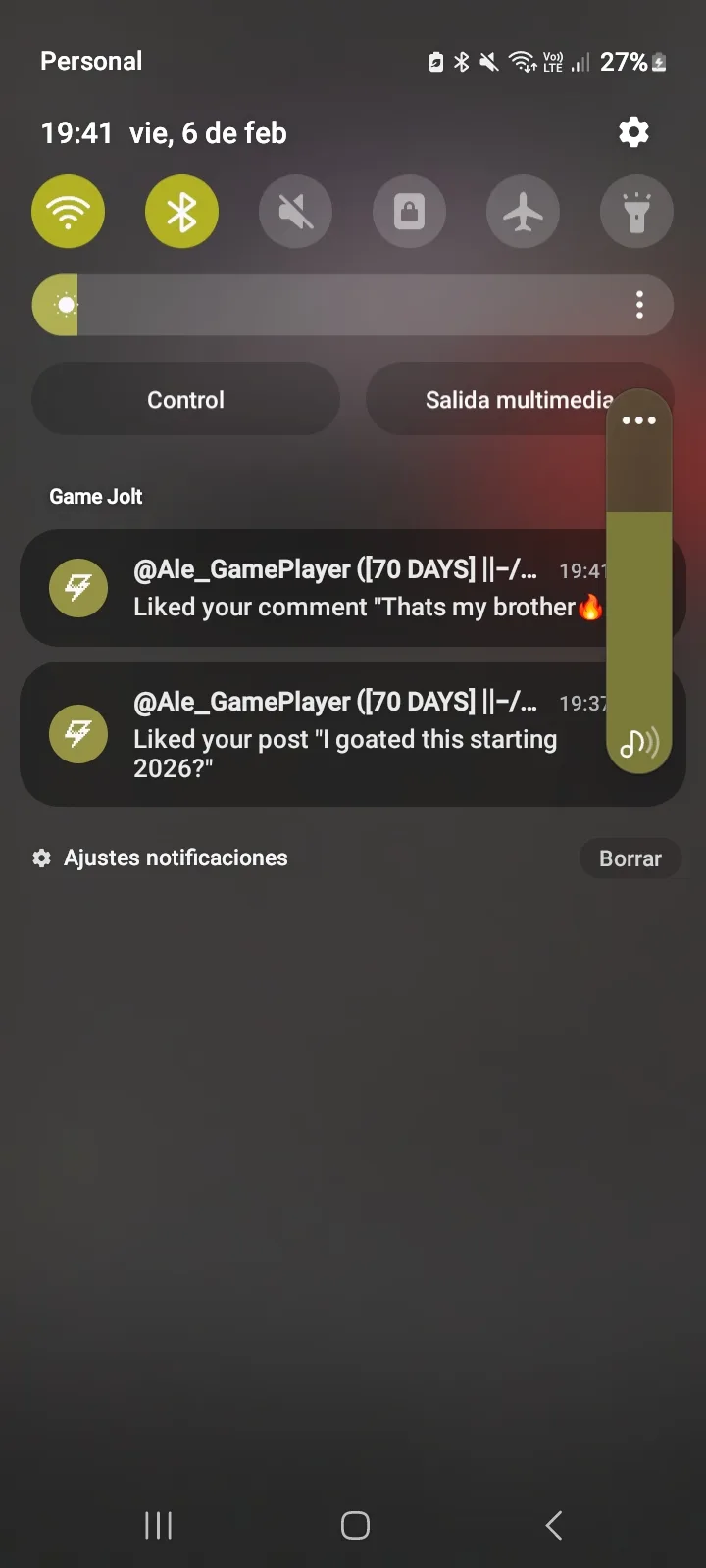Open the Control devices button
706x1568 pixels.
(x=186, y=400)
